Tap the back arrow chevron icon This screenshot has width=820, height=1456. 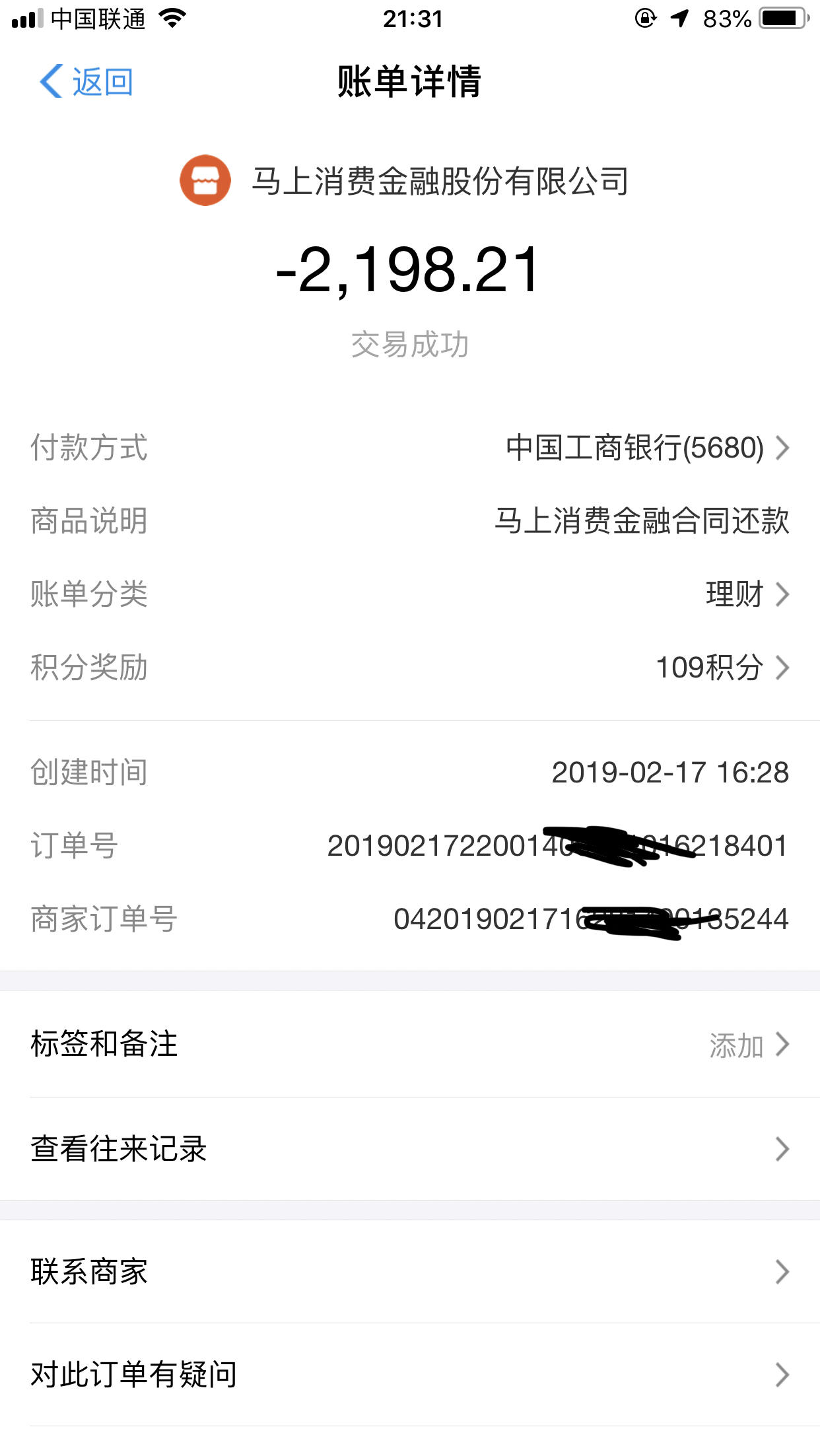(x=50, y=81)
